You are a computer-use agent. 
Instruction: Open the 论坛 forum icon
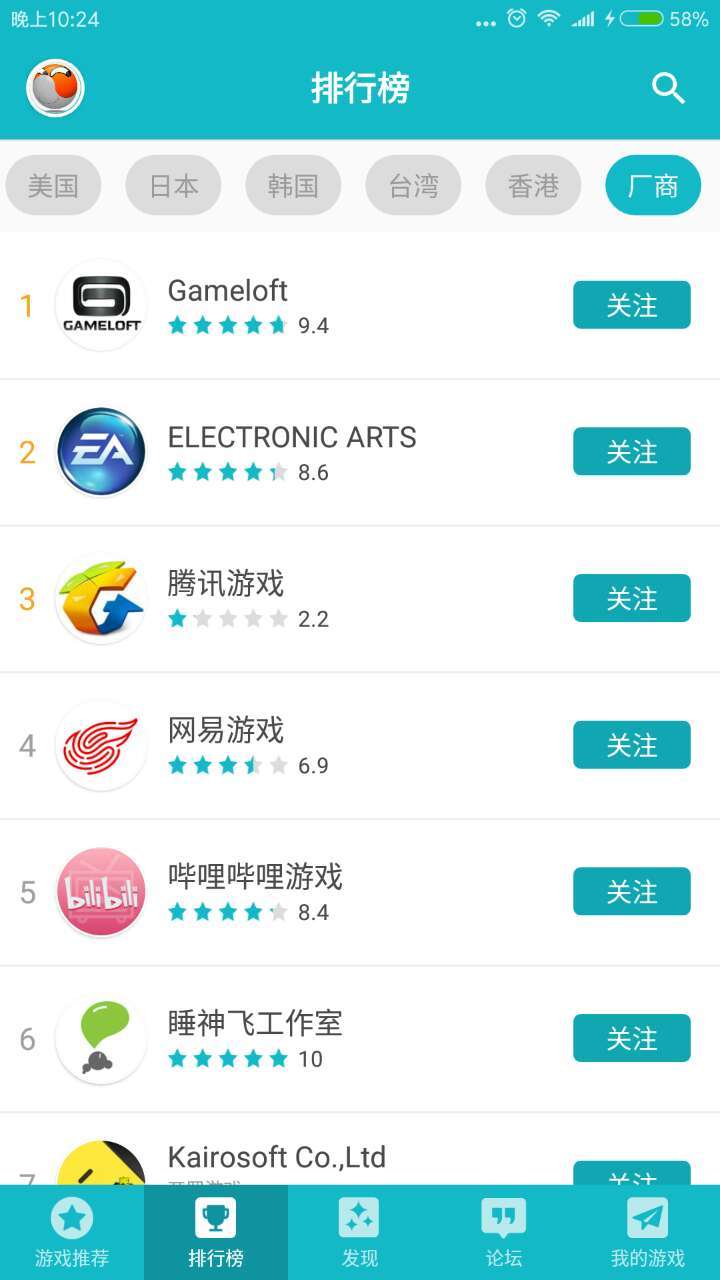click(x=503, y=1218)
